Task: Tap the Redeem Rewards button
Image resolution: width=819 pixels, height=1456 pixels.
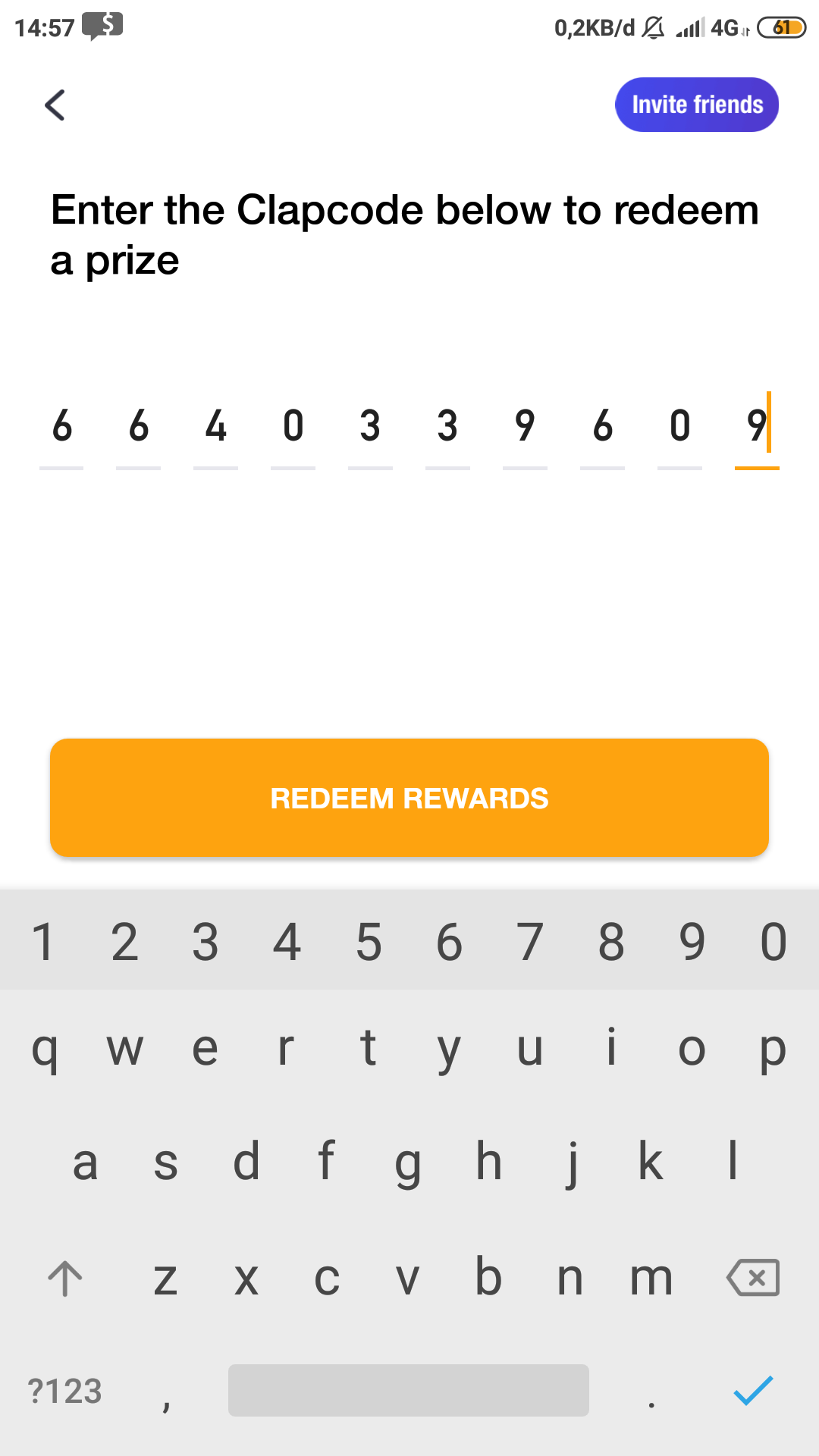Action: click(409, 798)
